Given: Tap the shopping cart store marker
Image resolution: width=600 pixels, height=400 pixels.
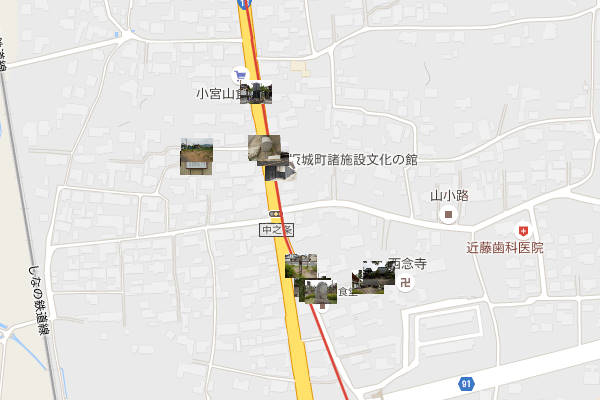Looking at the screenshot, I should pos(240,74).
